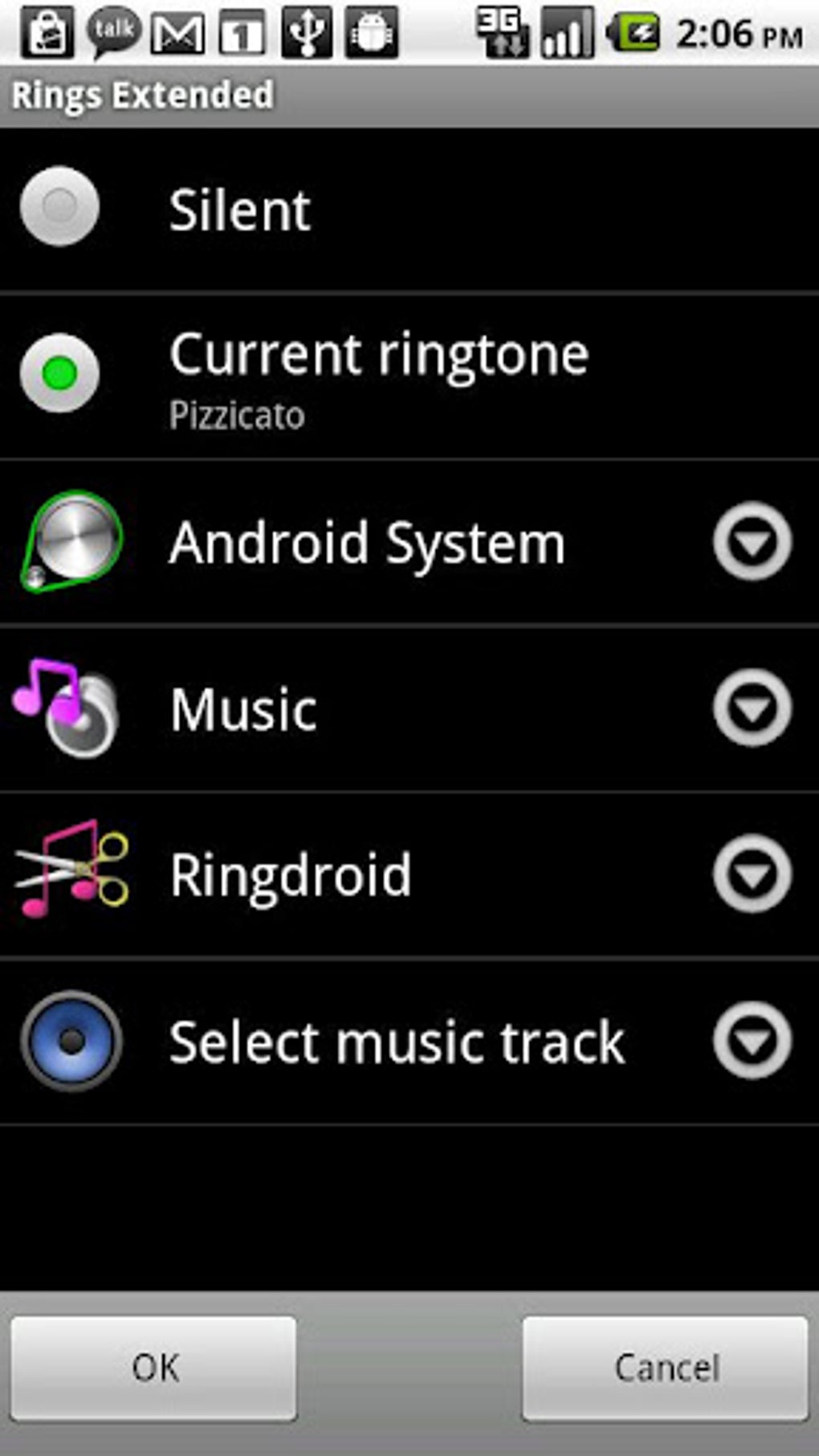Viewport: 819px width, 1456px height.
Task: Expand the Select music track arrow
Action: pos(752,1040)
